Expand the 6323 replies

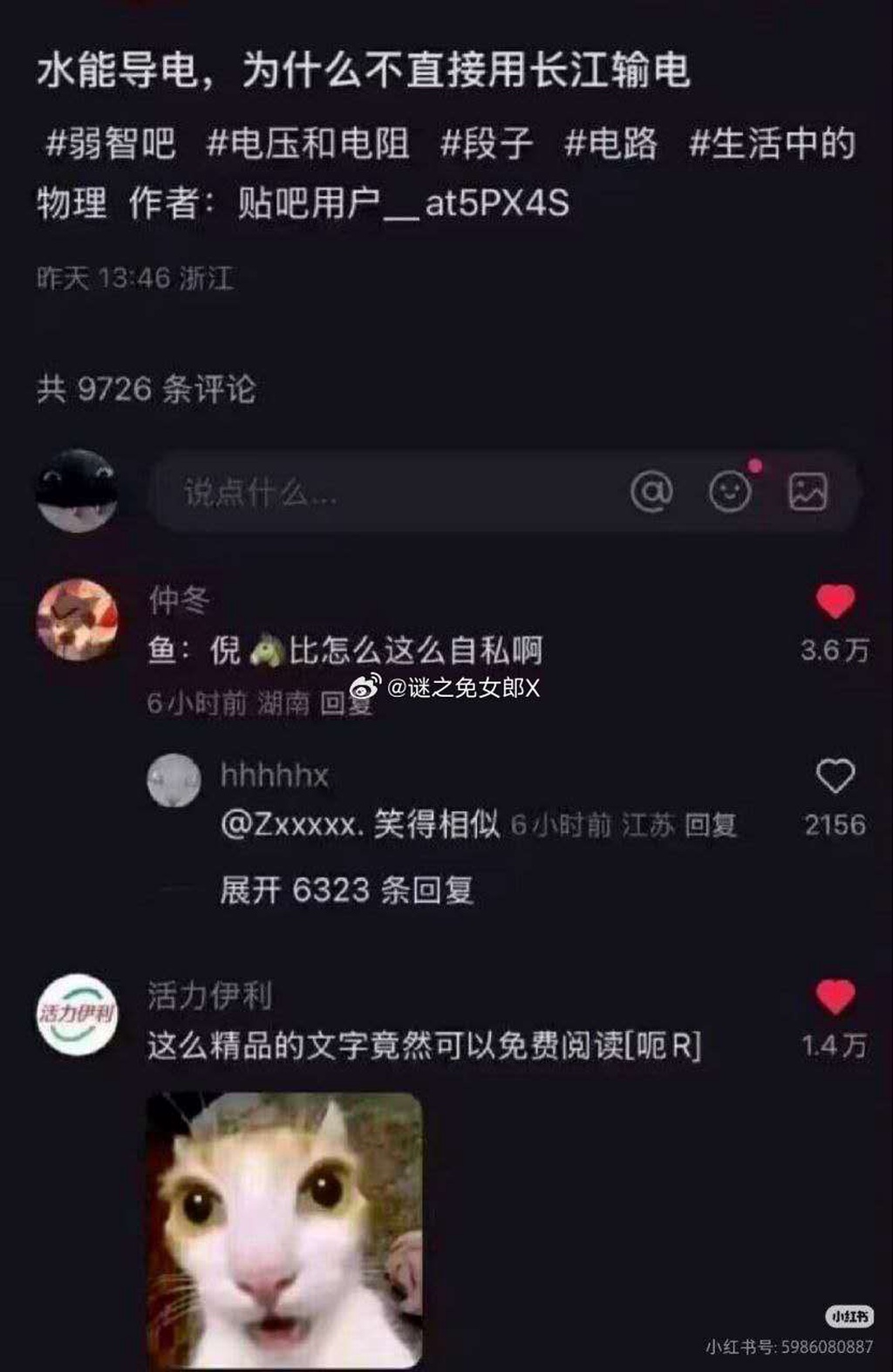coord(346,891)
